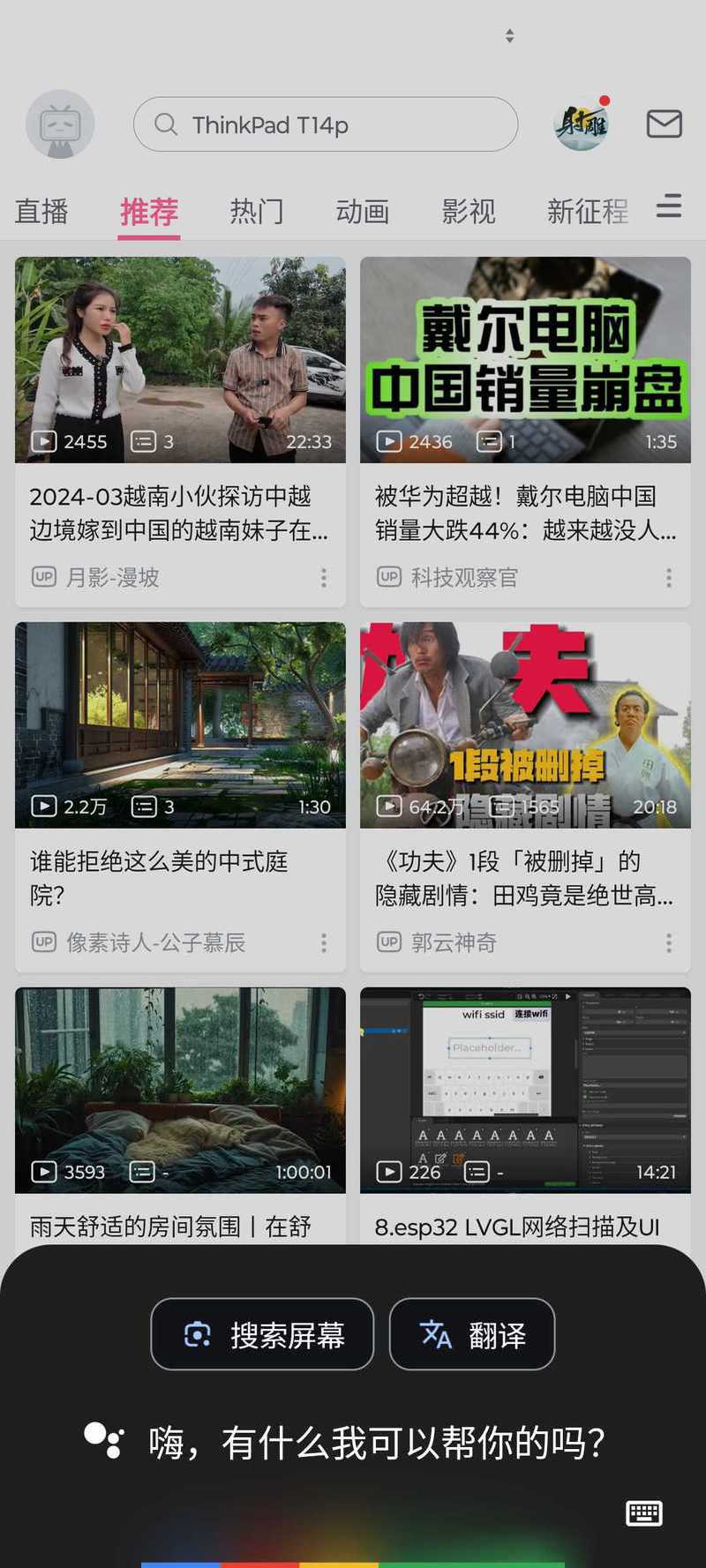The image size is (706, 1568).
Task: Open the assistant keyboard input icon
Action: [x=643, y=1513]
